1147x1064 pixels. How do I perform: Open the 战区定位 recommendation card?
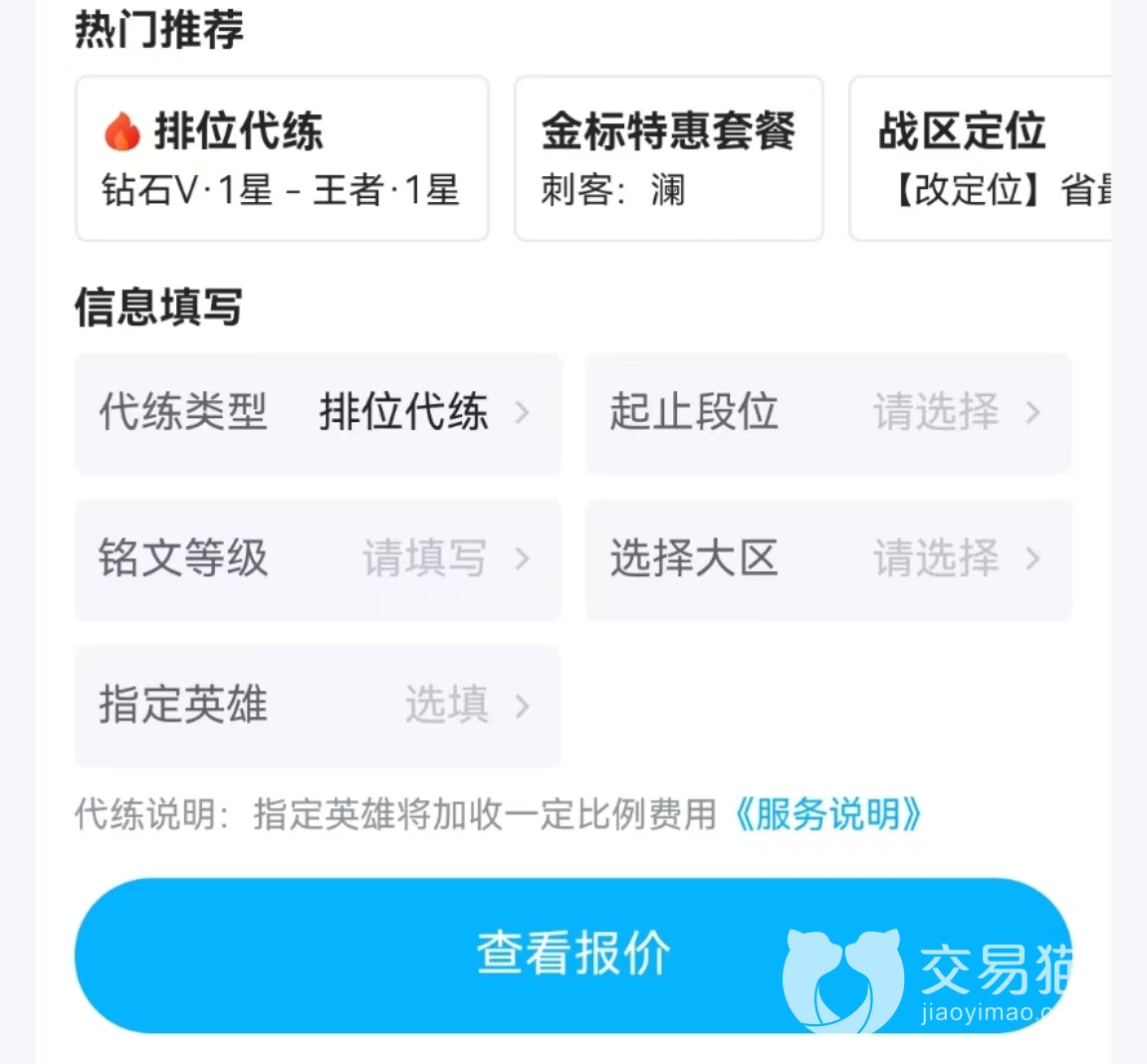coord(981,159)
